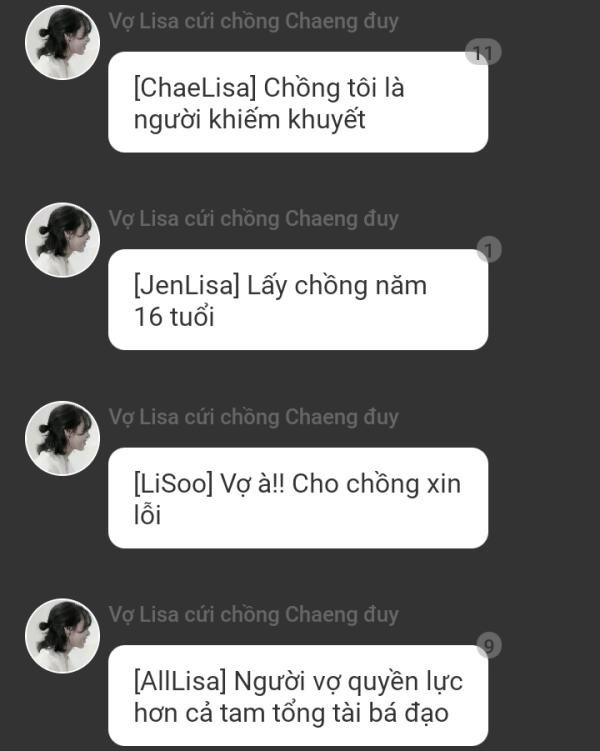Open the [JenLisa] Lấy chồng năm 16 tuổi message
600x751 pixels.
tap(297, 300)
